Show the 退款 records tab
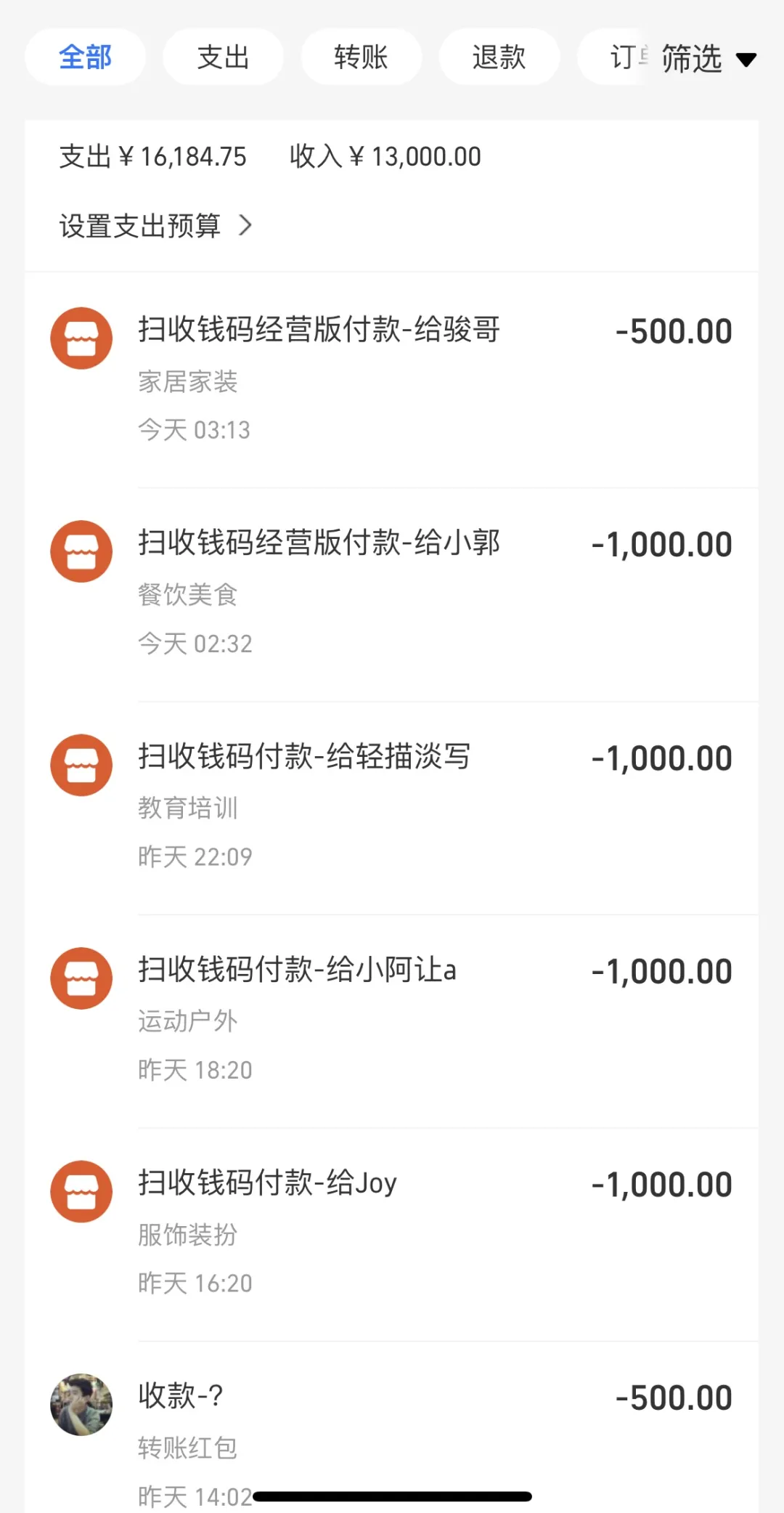The image size is (784, 1513). [x=499, y=57]
